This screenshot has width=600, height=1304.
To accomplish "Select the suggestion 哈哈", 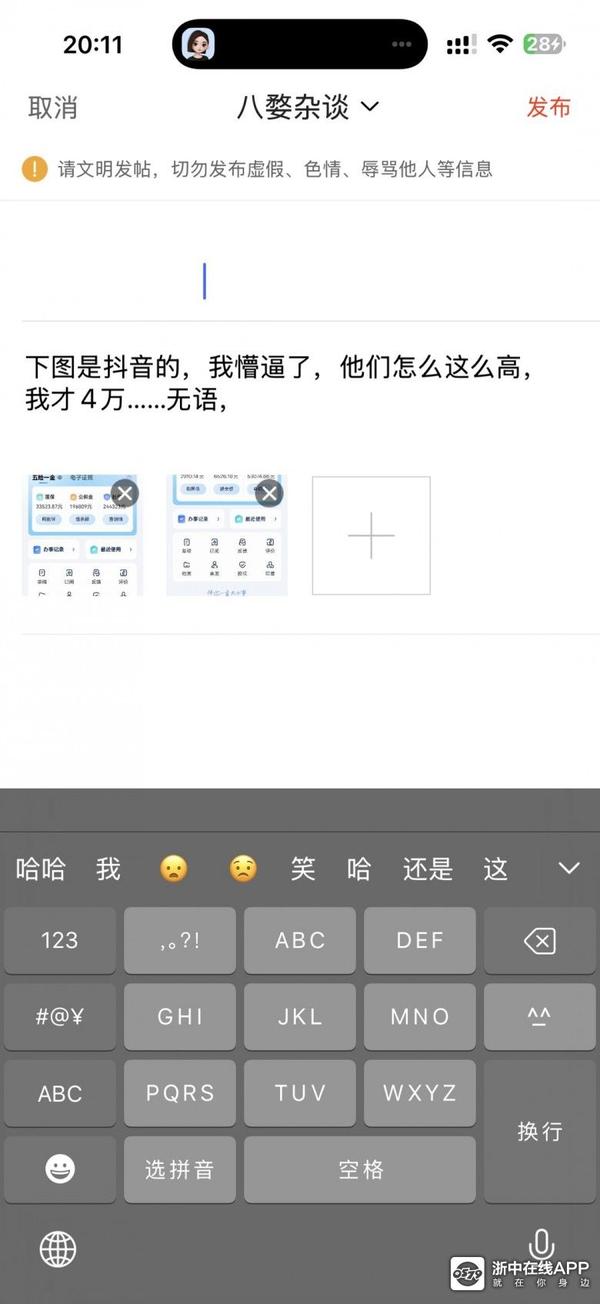I will click(41, 869).
